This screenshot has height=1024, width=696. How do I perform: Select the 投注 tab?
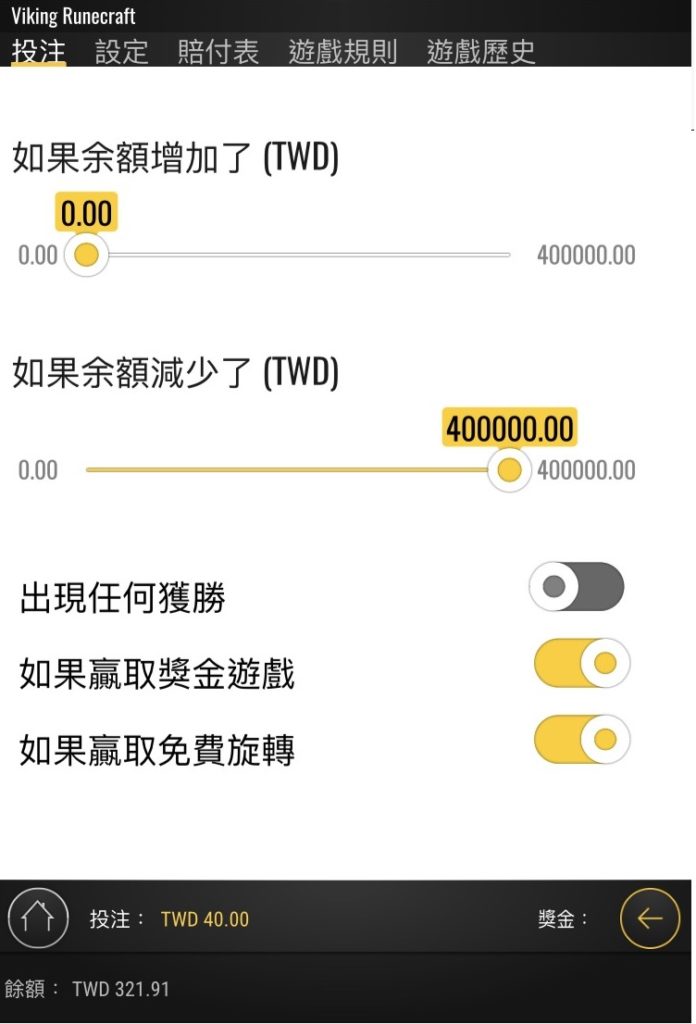[39, 52]
